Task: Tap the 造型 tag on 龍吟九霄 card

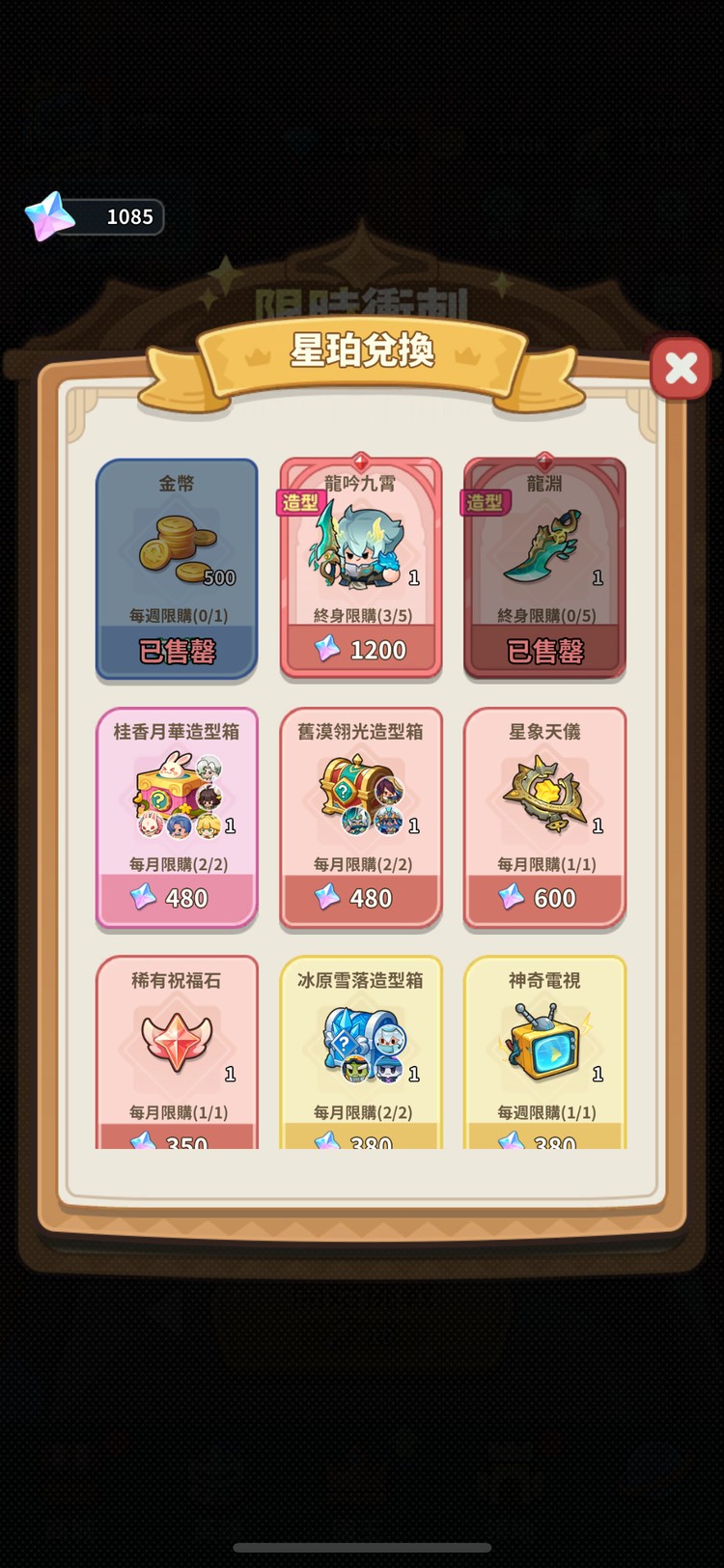Action: 299,502
